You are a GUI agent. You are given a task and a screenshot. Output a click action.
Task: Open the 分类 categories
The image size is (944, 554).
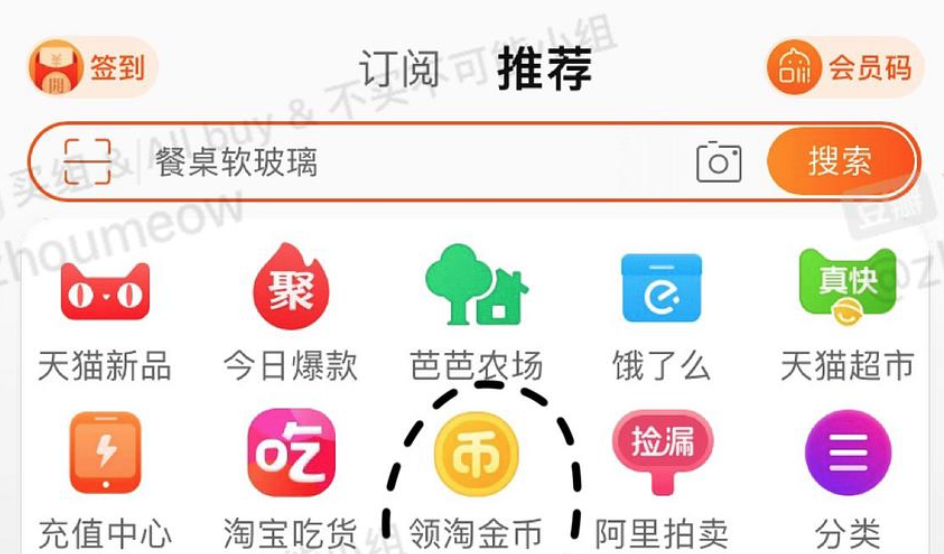click(846, 480)
